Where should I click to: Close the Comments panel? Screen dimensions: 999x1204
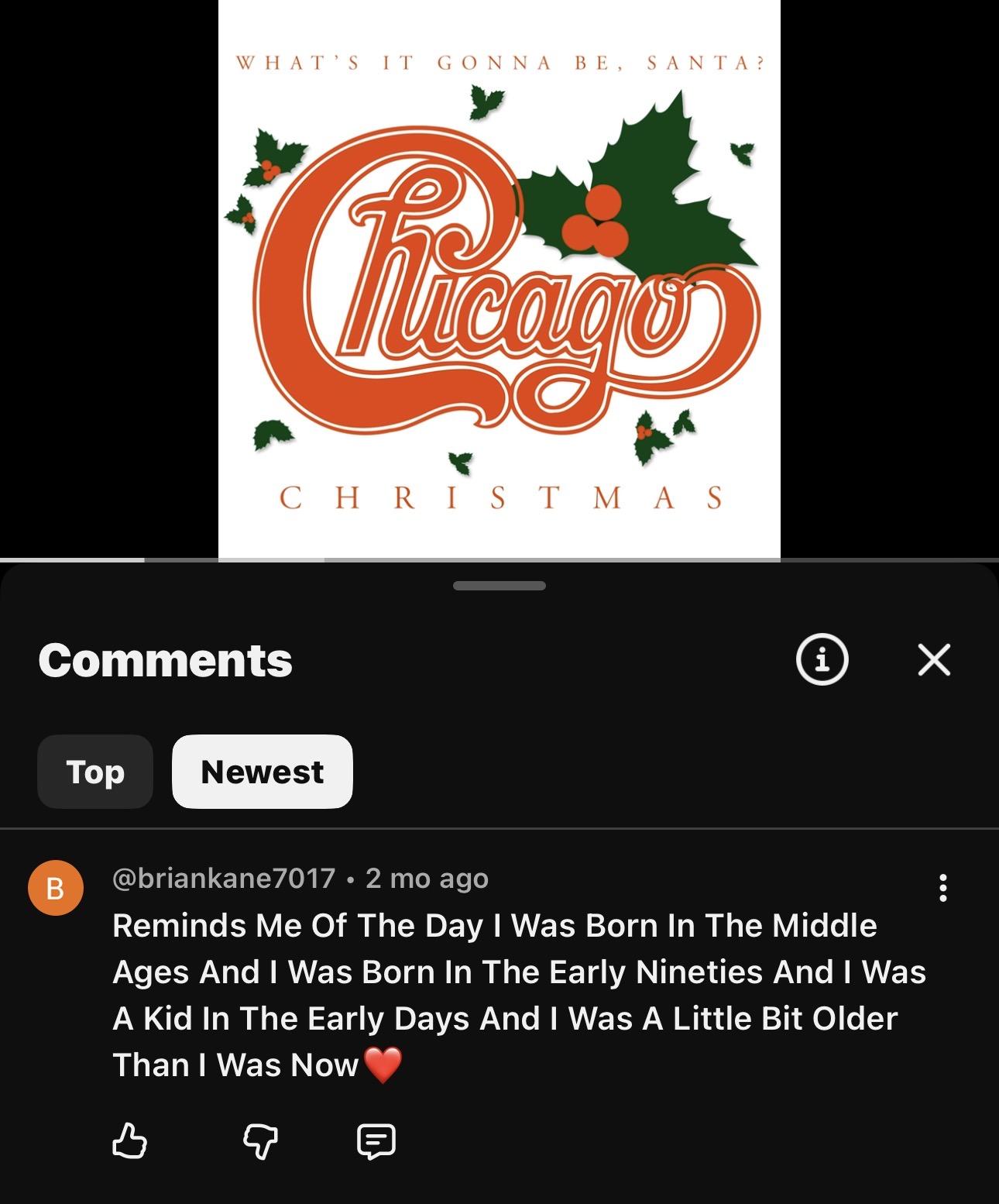934,660
